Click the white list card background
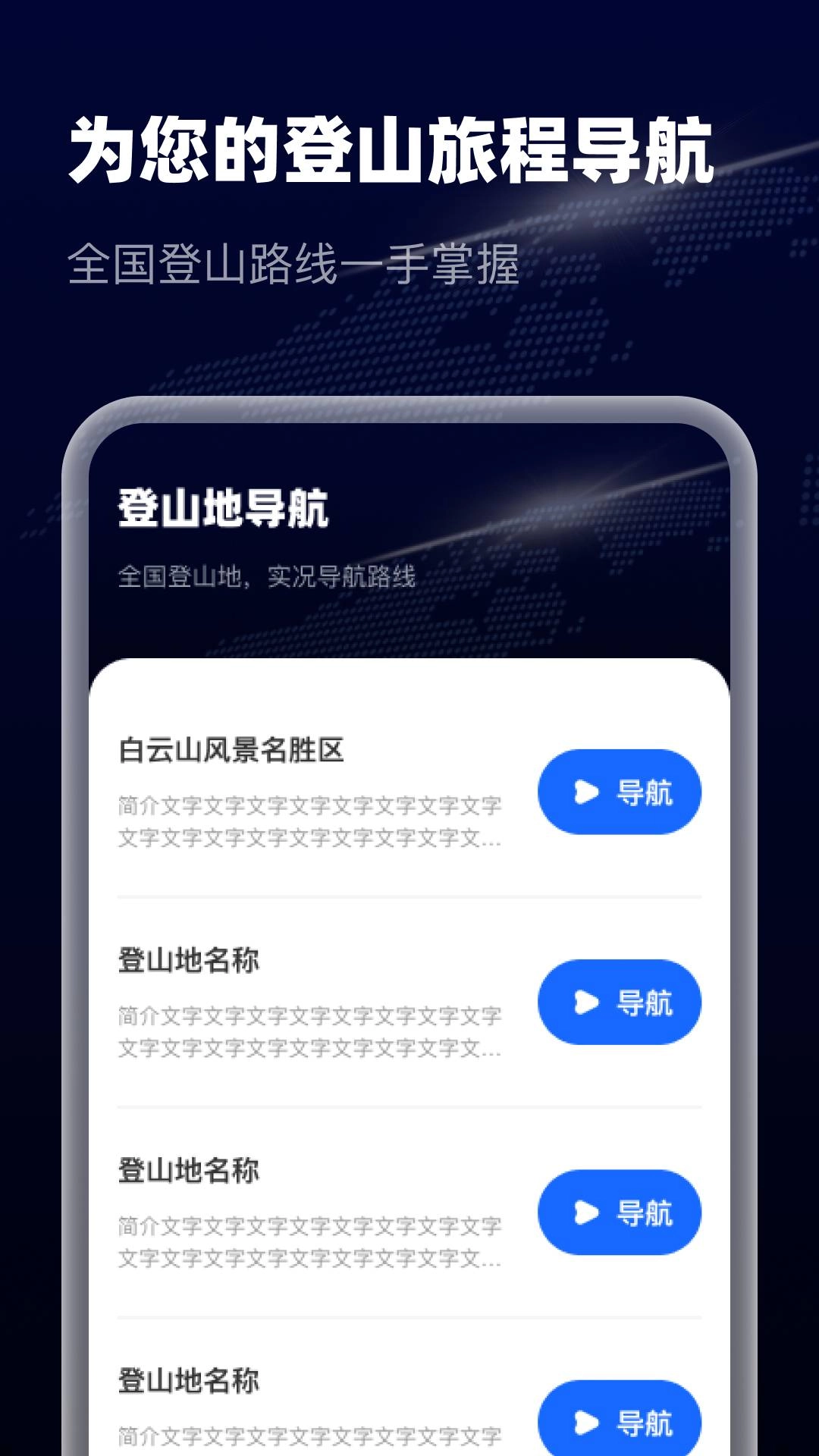819x1456 pixels. [409, 698]
